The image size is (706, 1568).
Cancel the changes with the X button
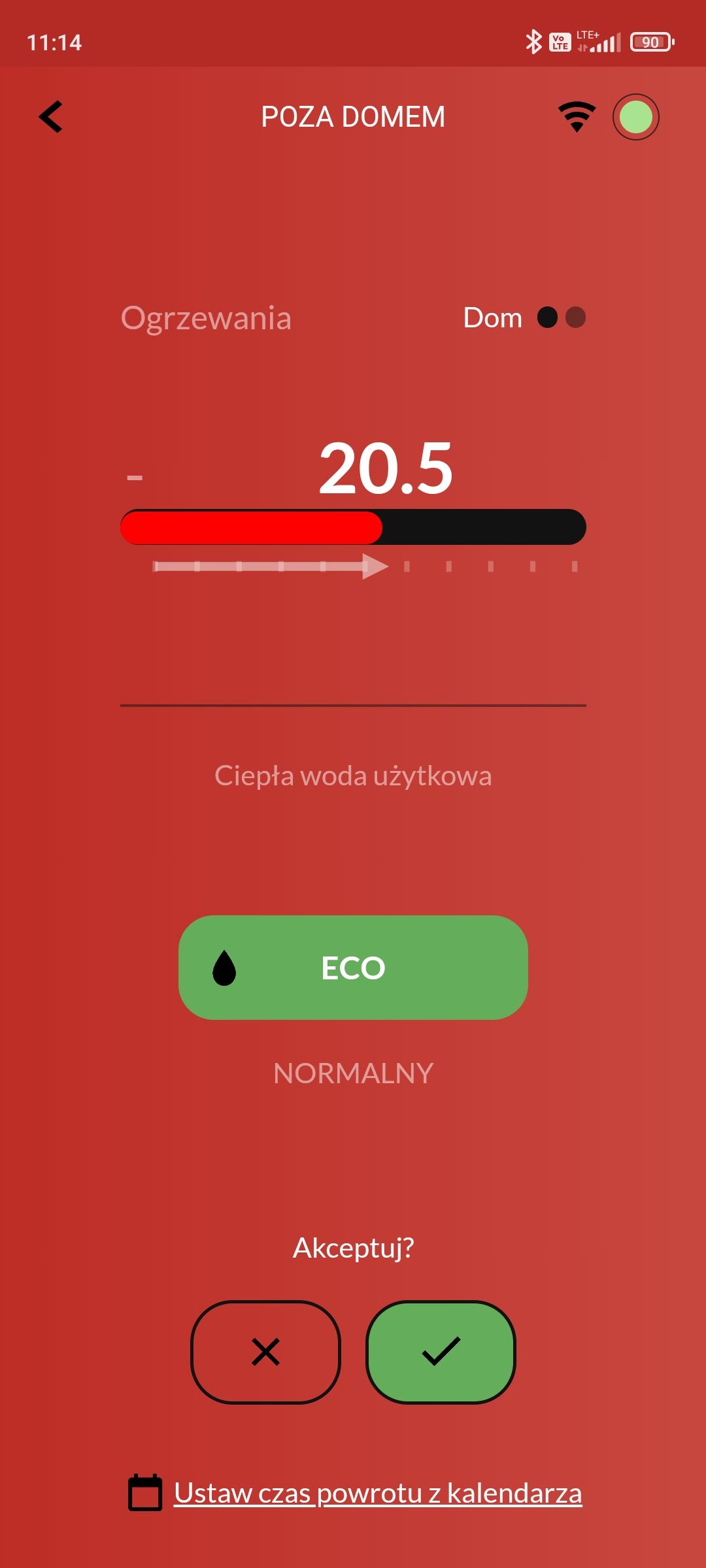tap(265, 1352)
